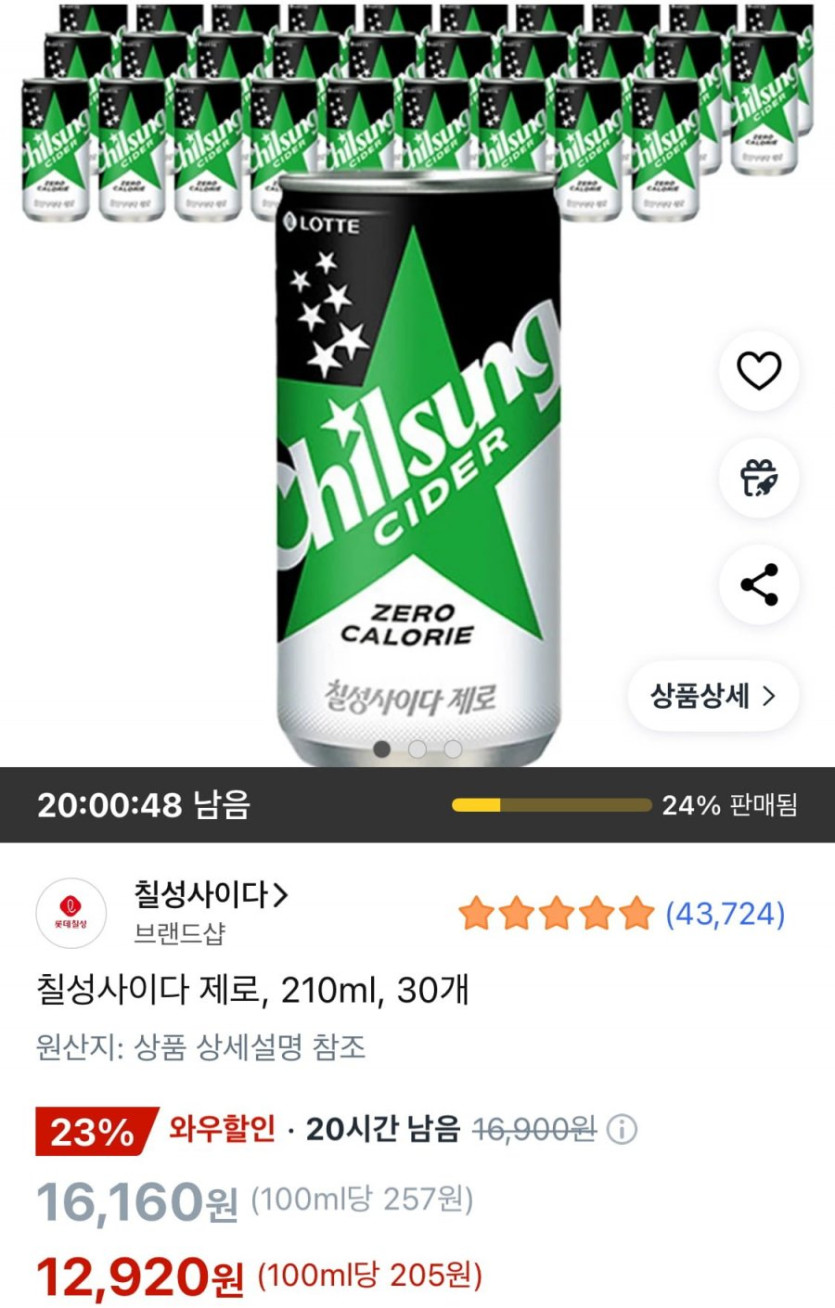Share this product listing

click(758, 585)
